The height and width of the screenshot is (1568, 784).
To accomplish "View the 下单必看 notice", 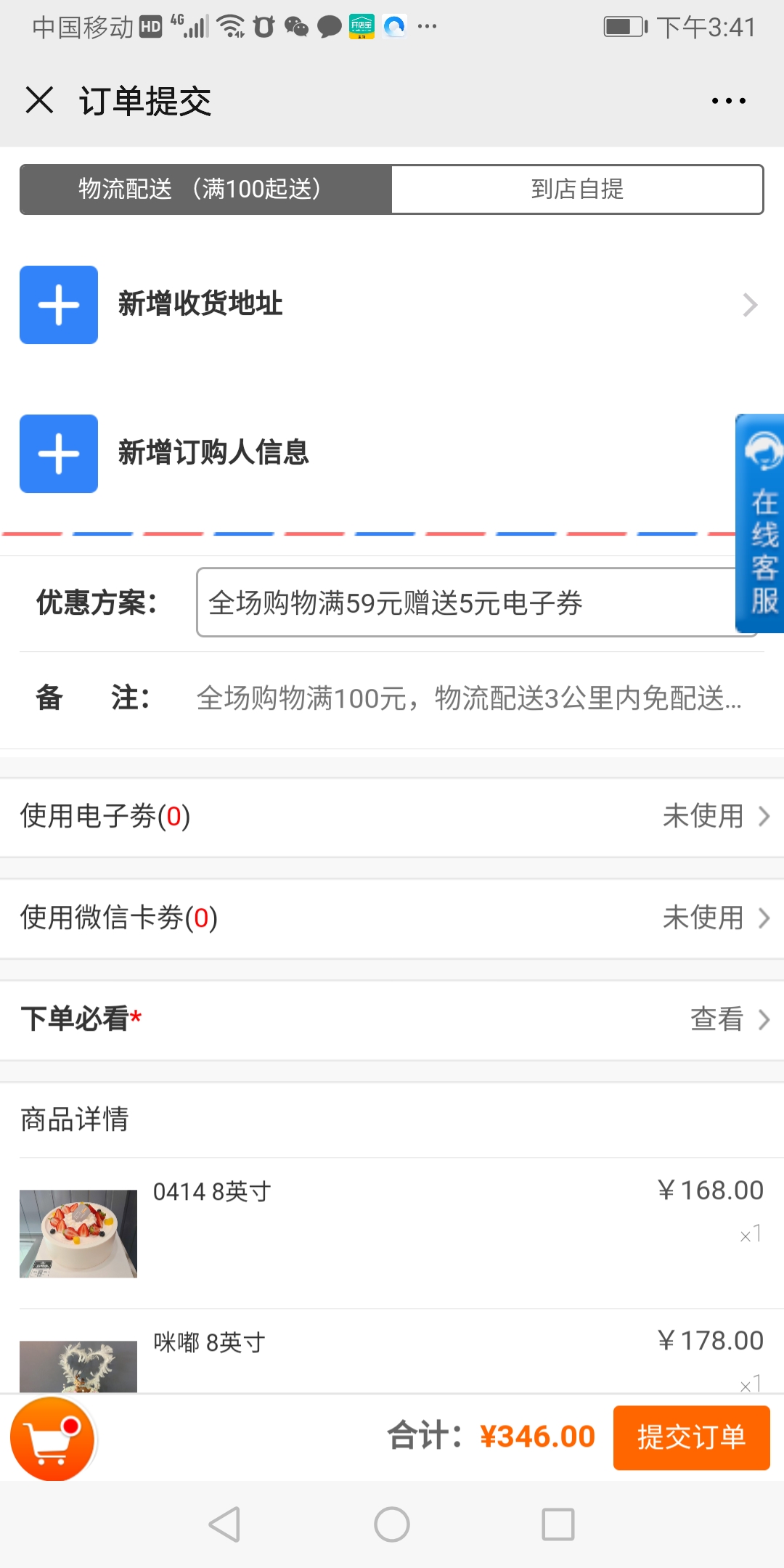I will tap(392, 1020).
